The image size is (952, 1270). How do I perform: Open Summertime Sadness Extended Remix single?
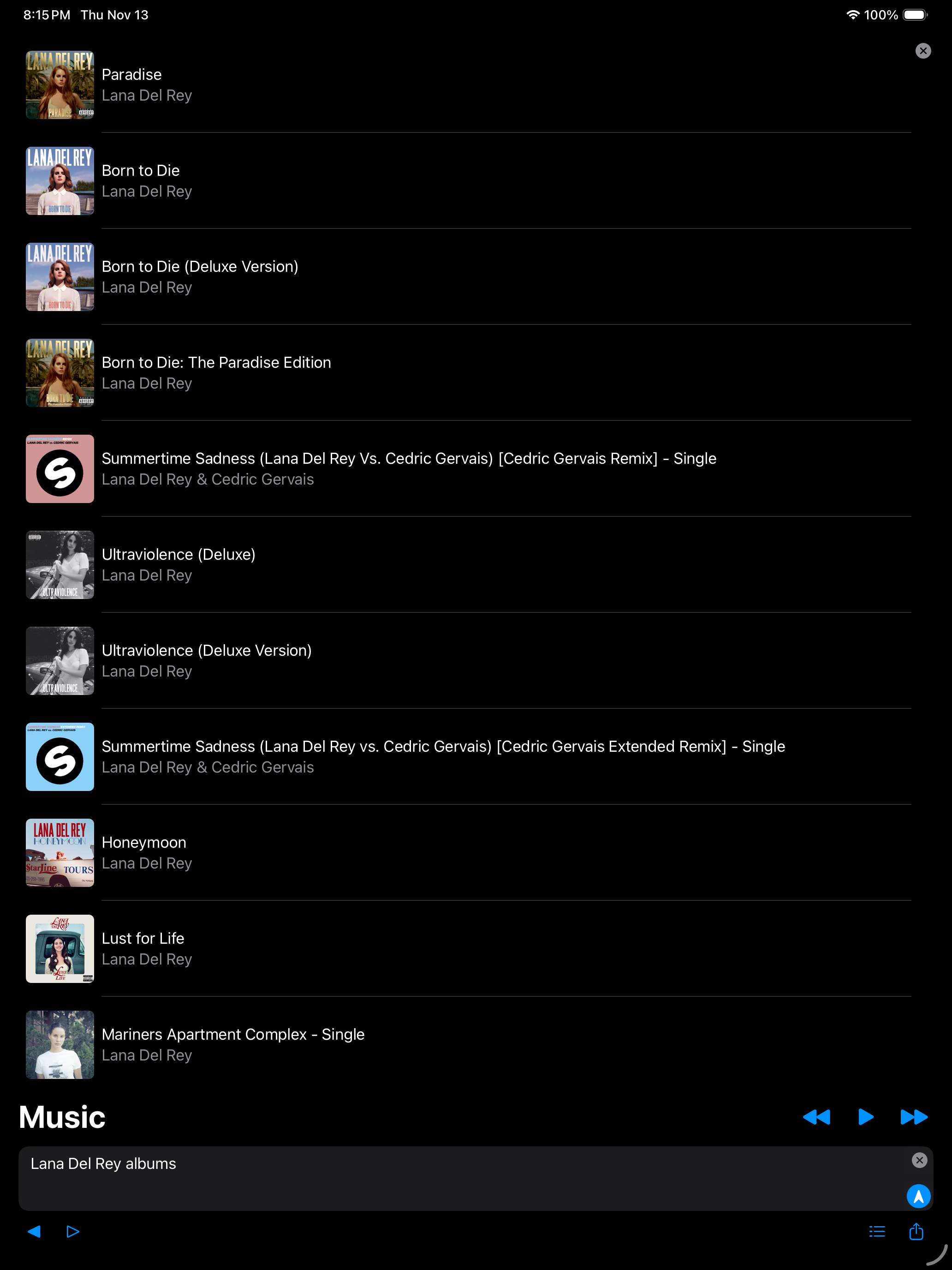442,756
